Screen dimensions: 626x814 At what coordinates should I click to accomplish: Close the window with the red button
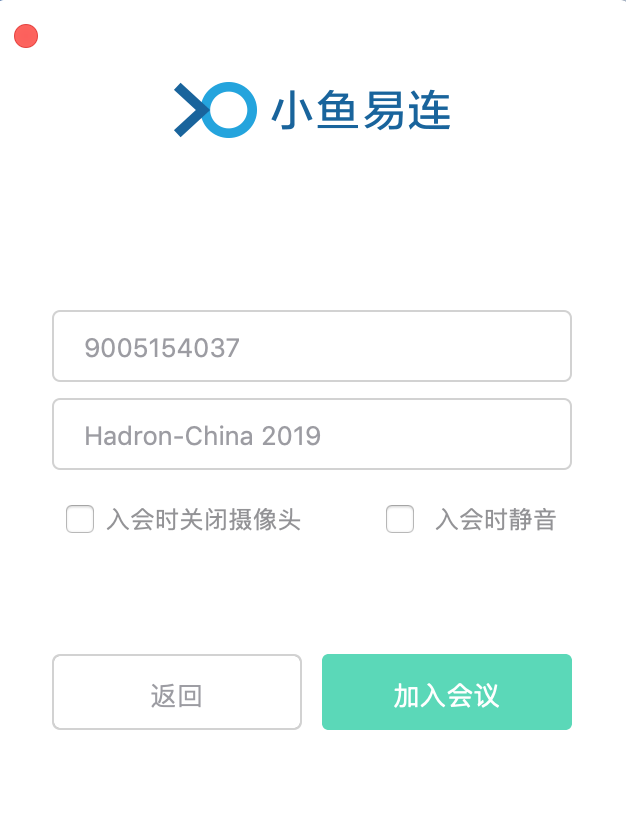pyautogui.click(x=26, y=37)
